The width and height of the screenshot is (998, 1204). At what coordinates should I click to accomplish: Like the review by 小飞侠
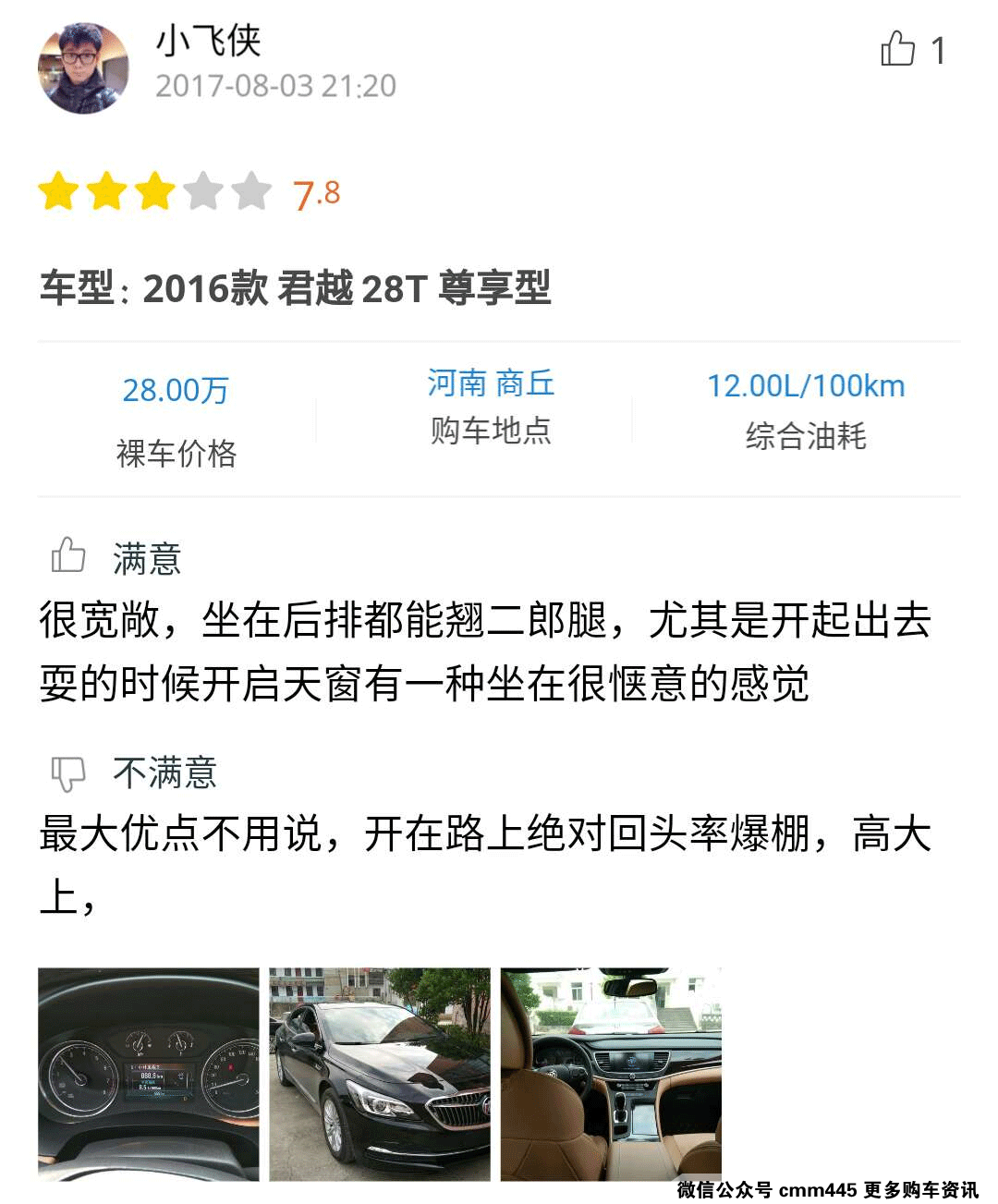click(898, 50)
